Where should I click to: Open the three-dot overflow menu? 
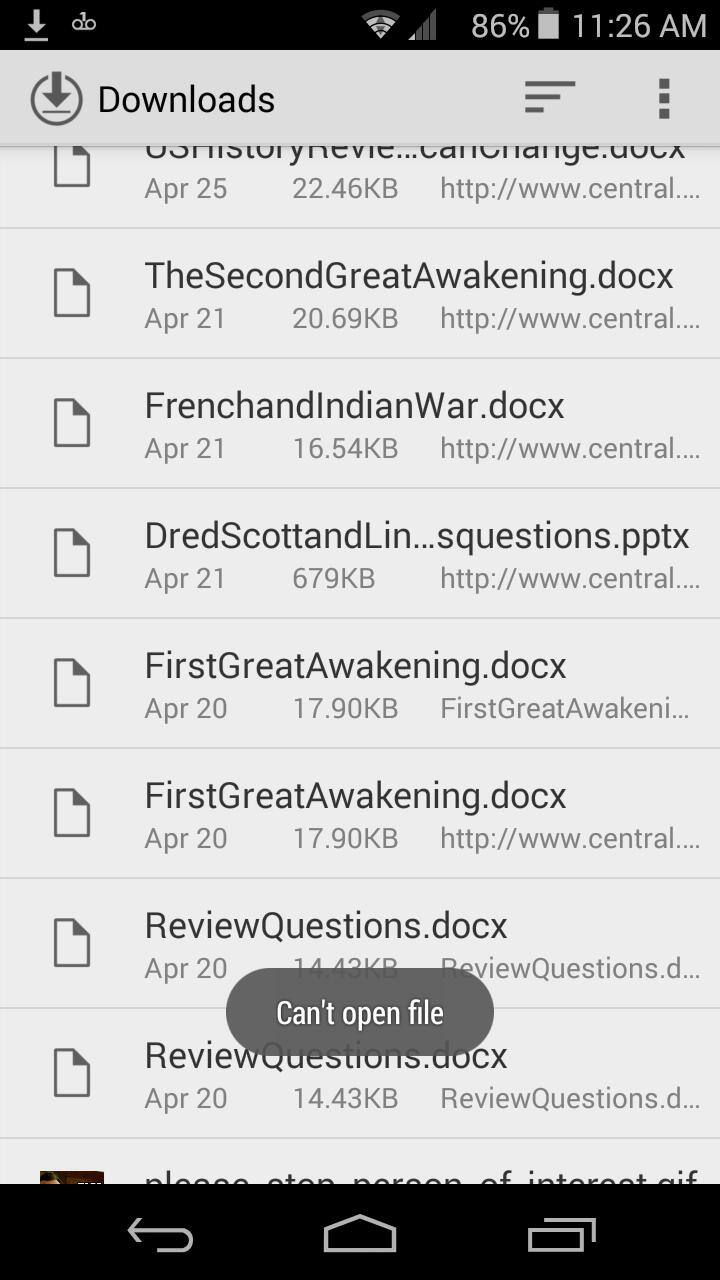click(663, 98)
